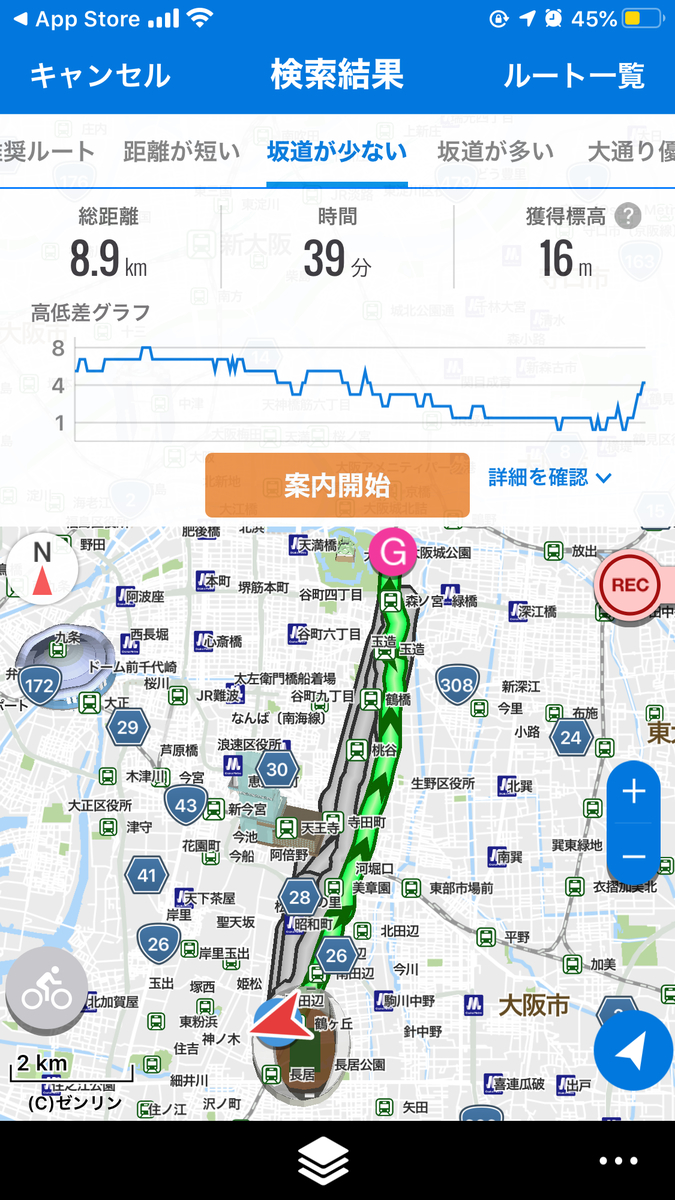Zoom in on the map

[634, 793]
